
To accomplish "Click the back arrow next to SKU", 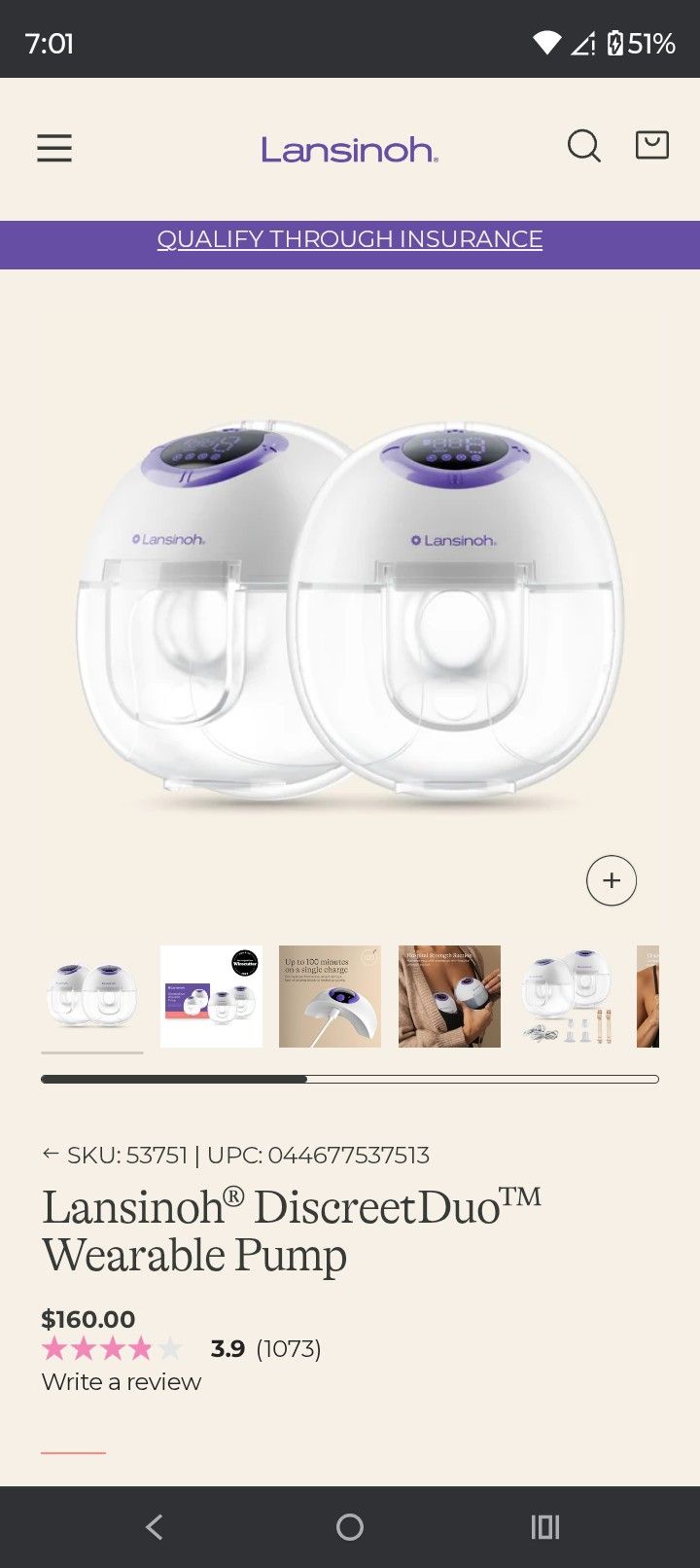I will point(51,1155).
